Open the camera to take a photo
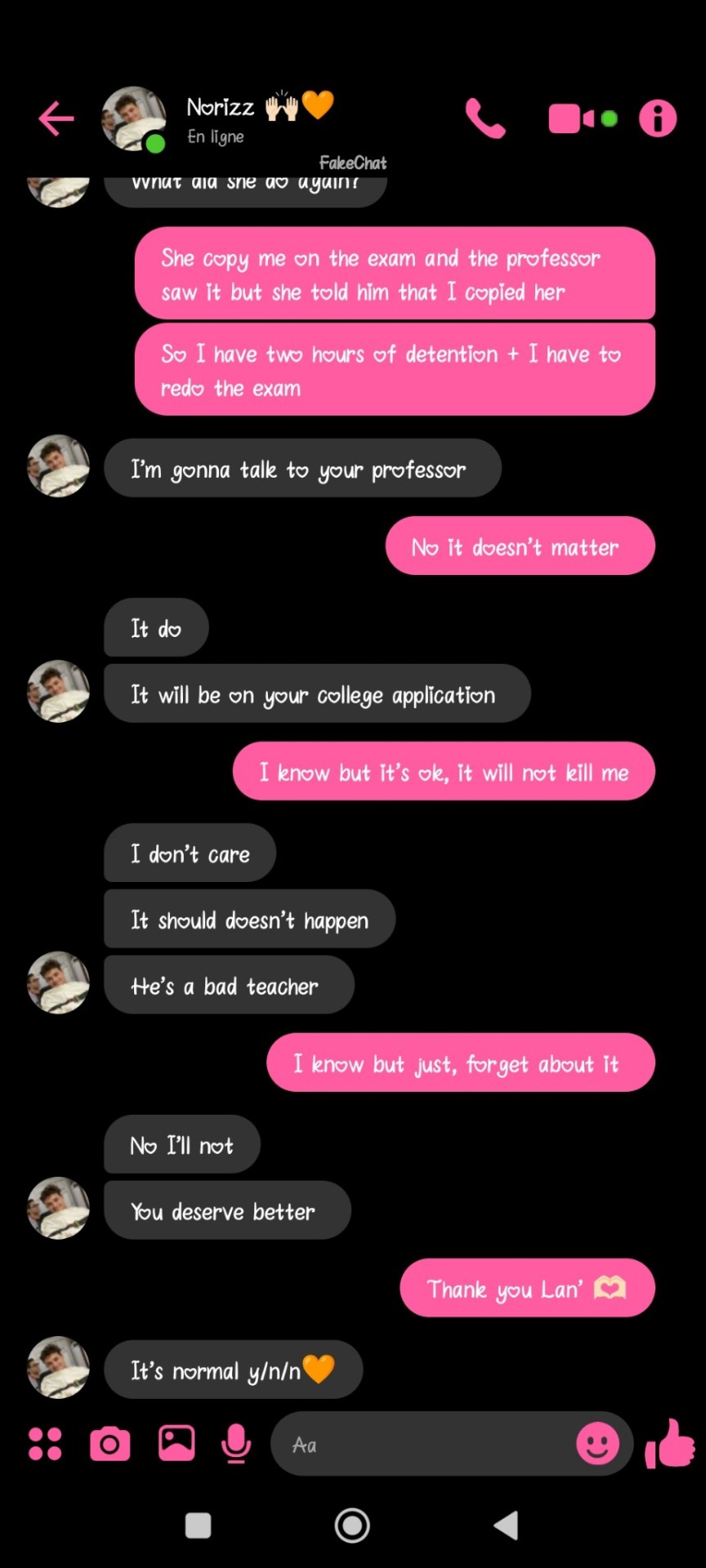This screenshot has height=1568, width=706. (110, 1443)
